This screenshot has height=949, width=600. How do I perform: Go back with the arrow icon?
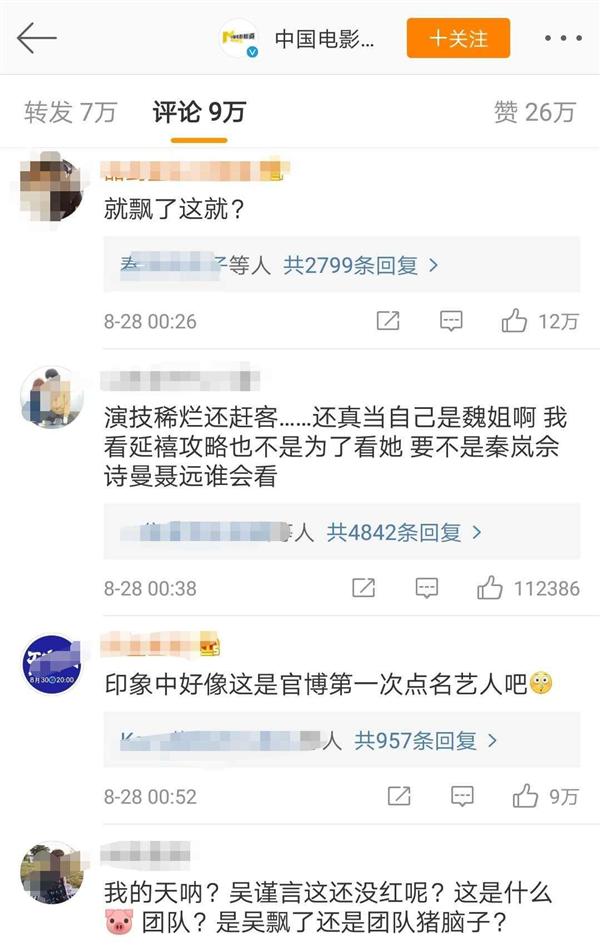click(x=37, y=38)
